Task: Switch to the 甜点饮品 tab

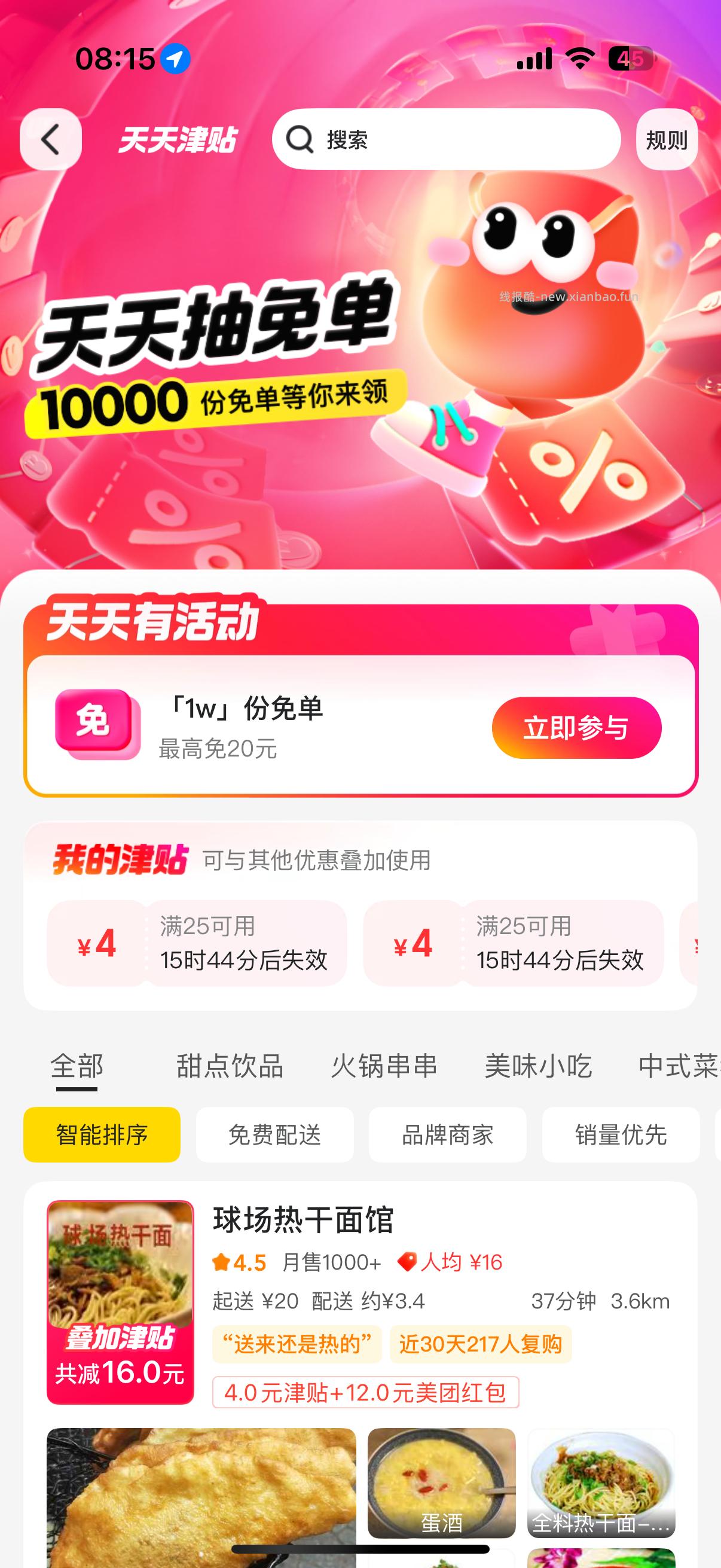Action: coord(230,1066)
